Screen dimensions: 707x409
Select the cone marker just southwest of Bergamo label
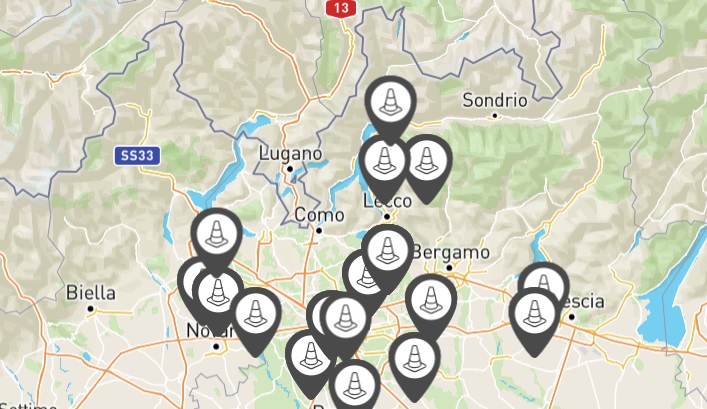pyautogui.click(x=431, y=300)
